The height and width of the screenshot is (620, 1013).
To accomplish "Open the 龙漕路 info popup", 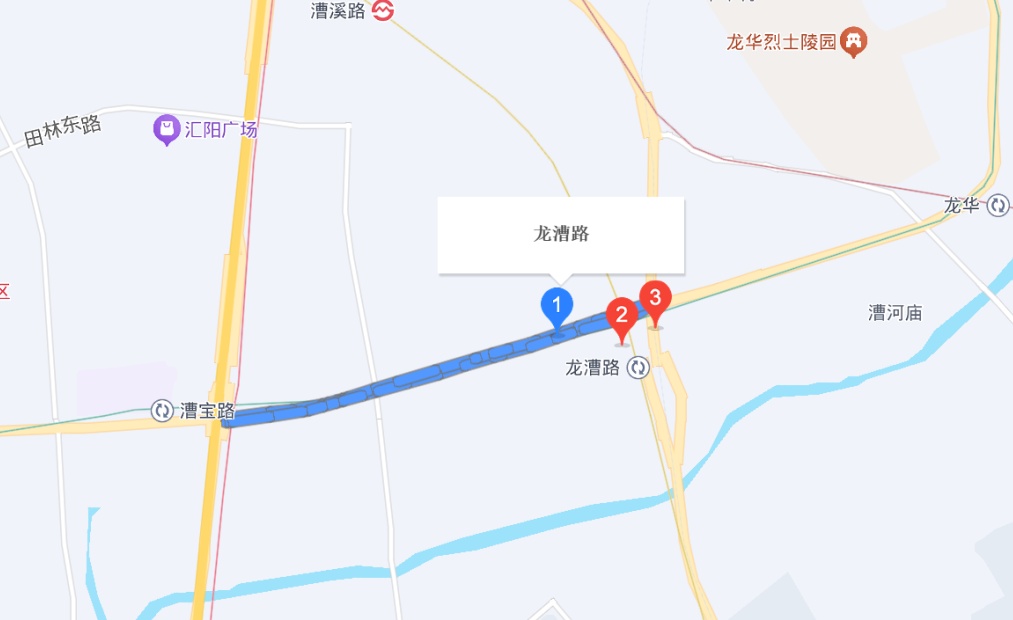I will point(561,235).
